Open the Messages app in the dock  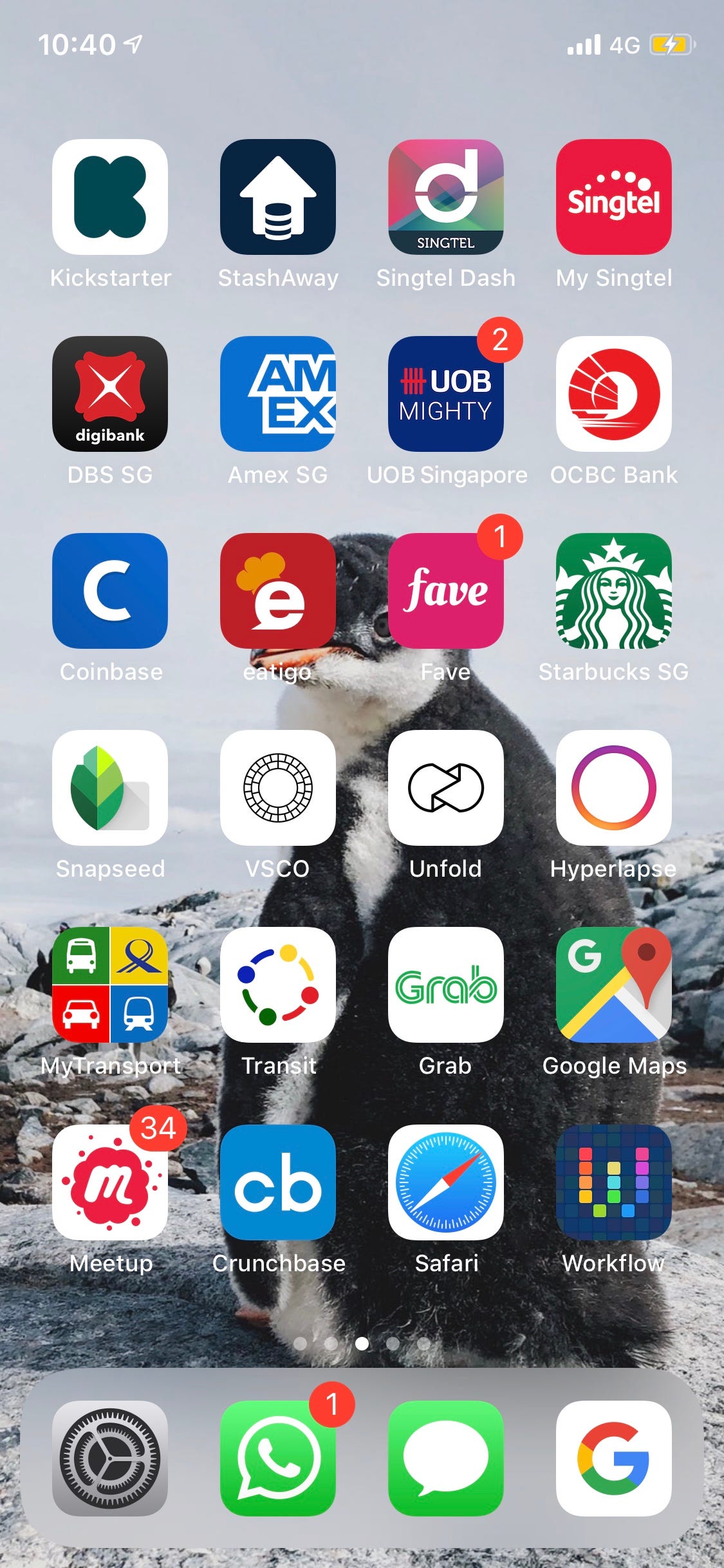(446, 1459)
